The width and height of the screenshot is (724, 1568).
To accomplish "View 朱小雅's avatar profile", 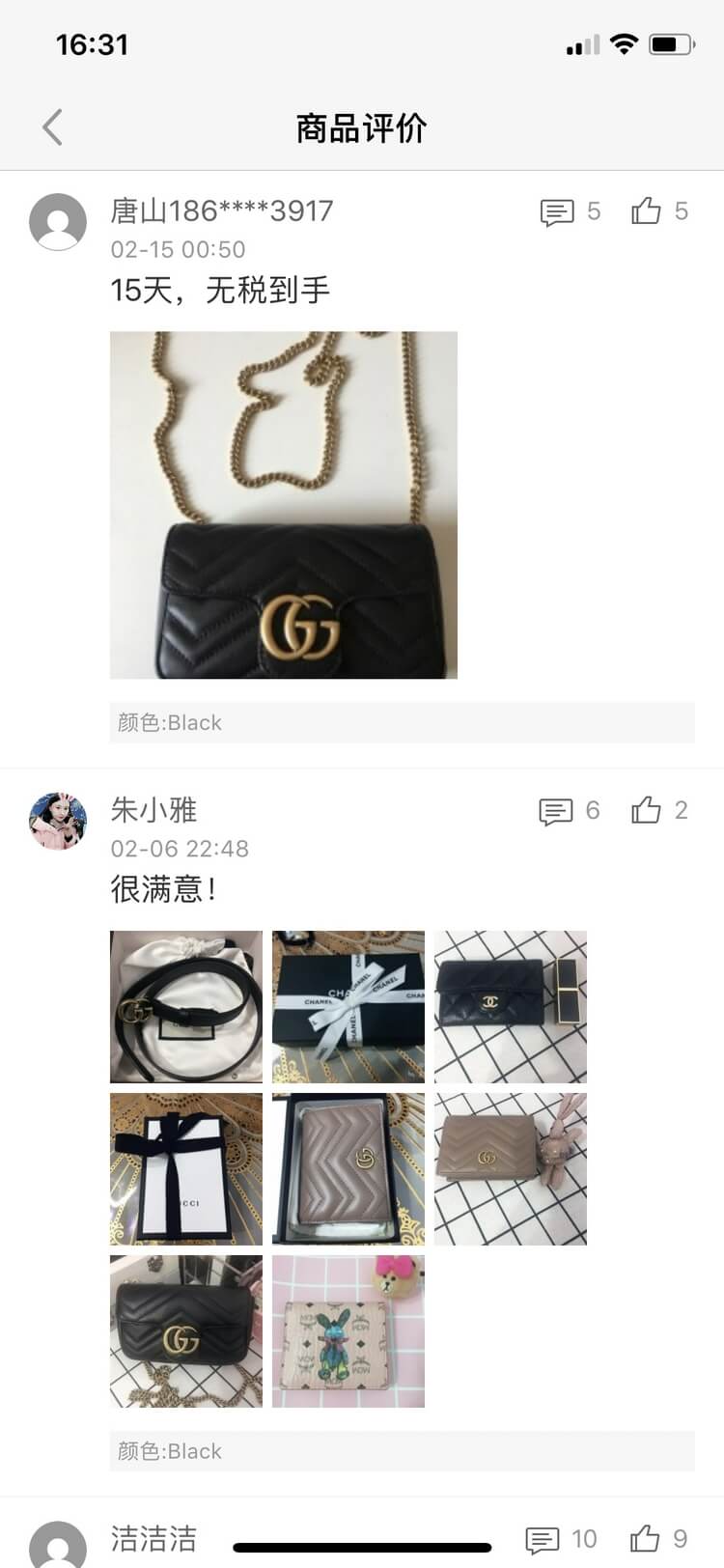I will click(x=58, y=821).
